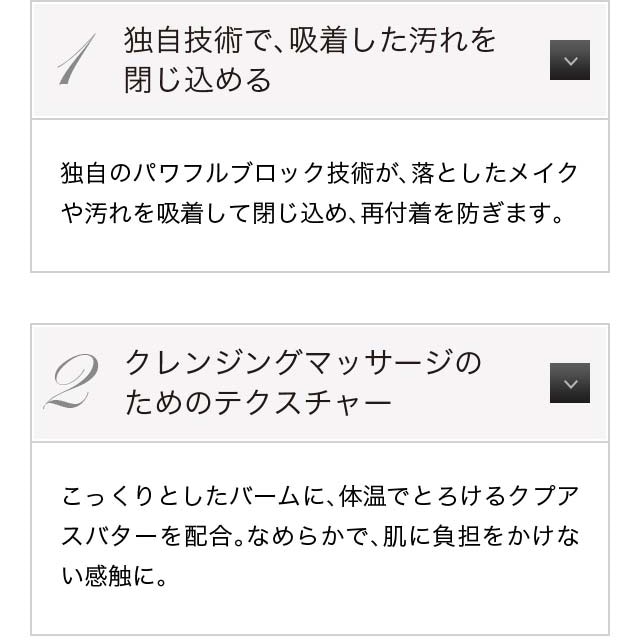Collapse the クレンジングマッサージのためのテクスチャー section
This screenshot has width=640, height=640.
tap(570, 383)
